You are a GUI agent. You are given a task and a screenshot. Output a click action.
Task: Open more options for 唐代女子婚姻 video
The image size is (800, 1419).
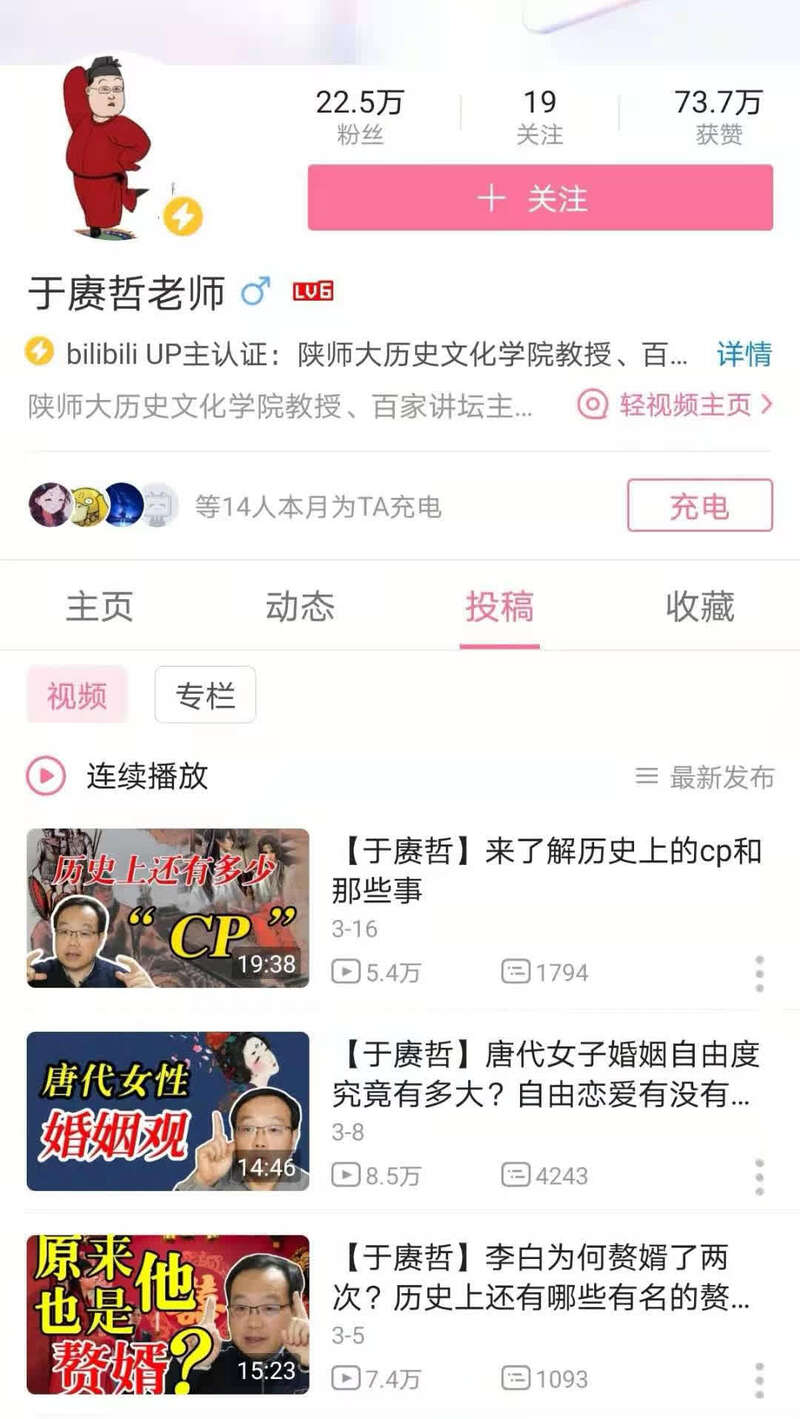pos(759,1176)
